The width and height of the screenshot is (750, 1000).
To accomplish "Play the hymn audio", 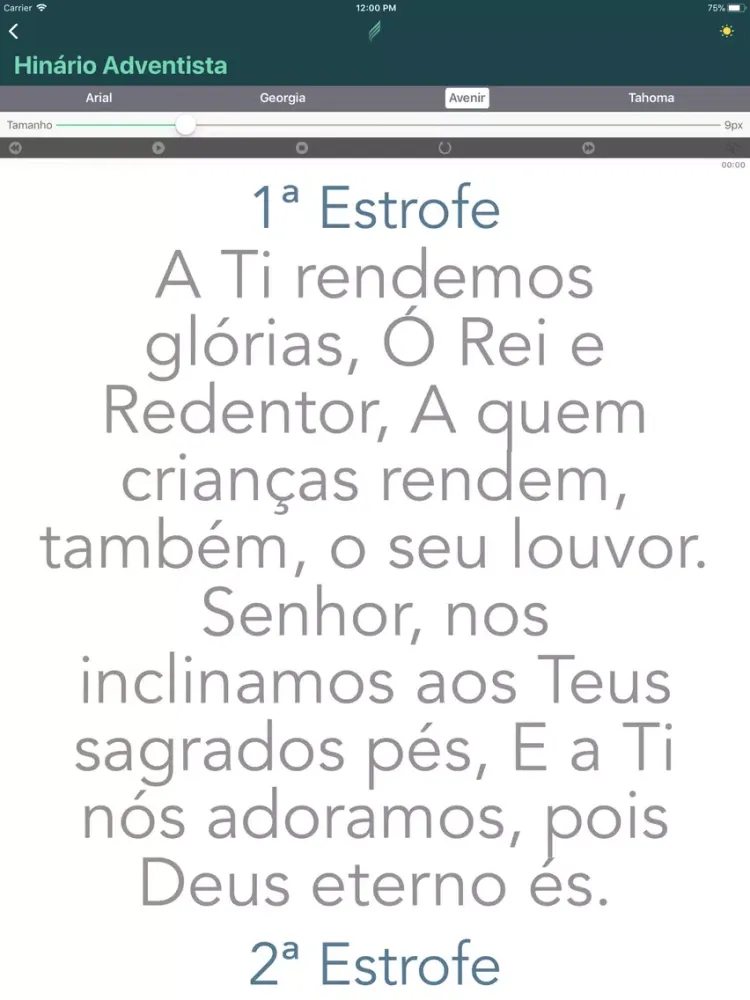I will pos(158,148).
